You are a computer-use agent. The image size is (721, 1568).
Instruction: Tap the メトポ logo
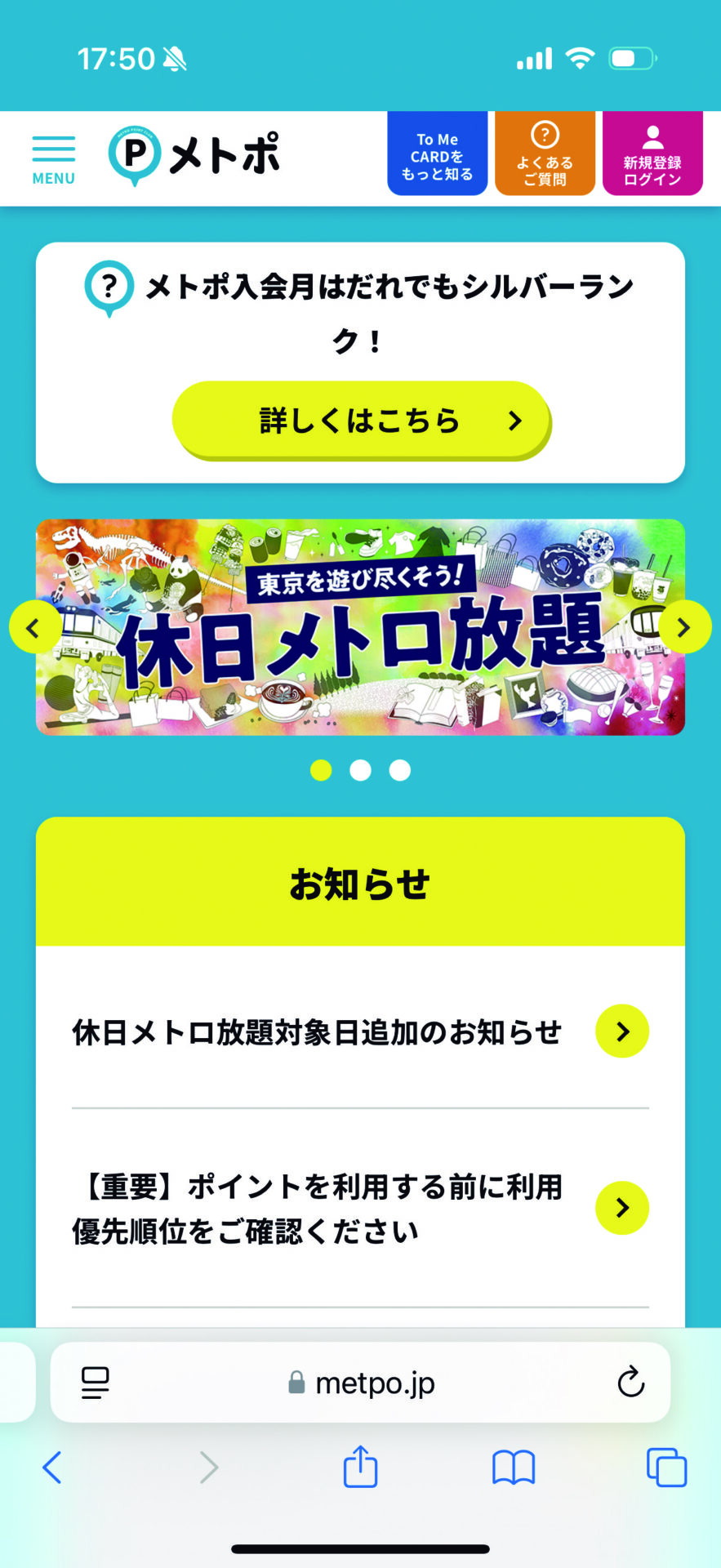click(x=194, y=155)
